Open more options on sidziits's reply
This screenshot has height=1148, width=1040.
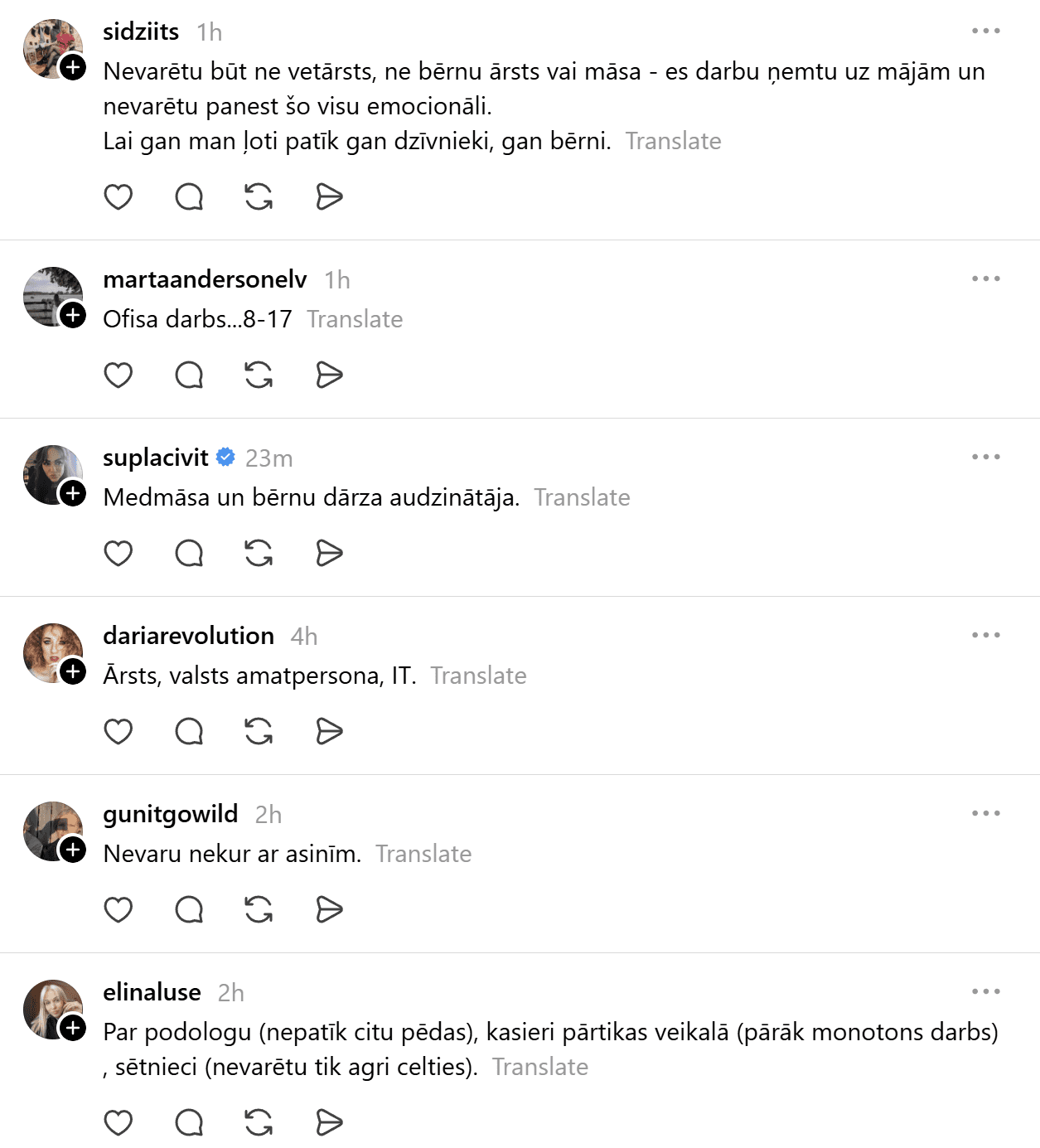[985, 31]
